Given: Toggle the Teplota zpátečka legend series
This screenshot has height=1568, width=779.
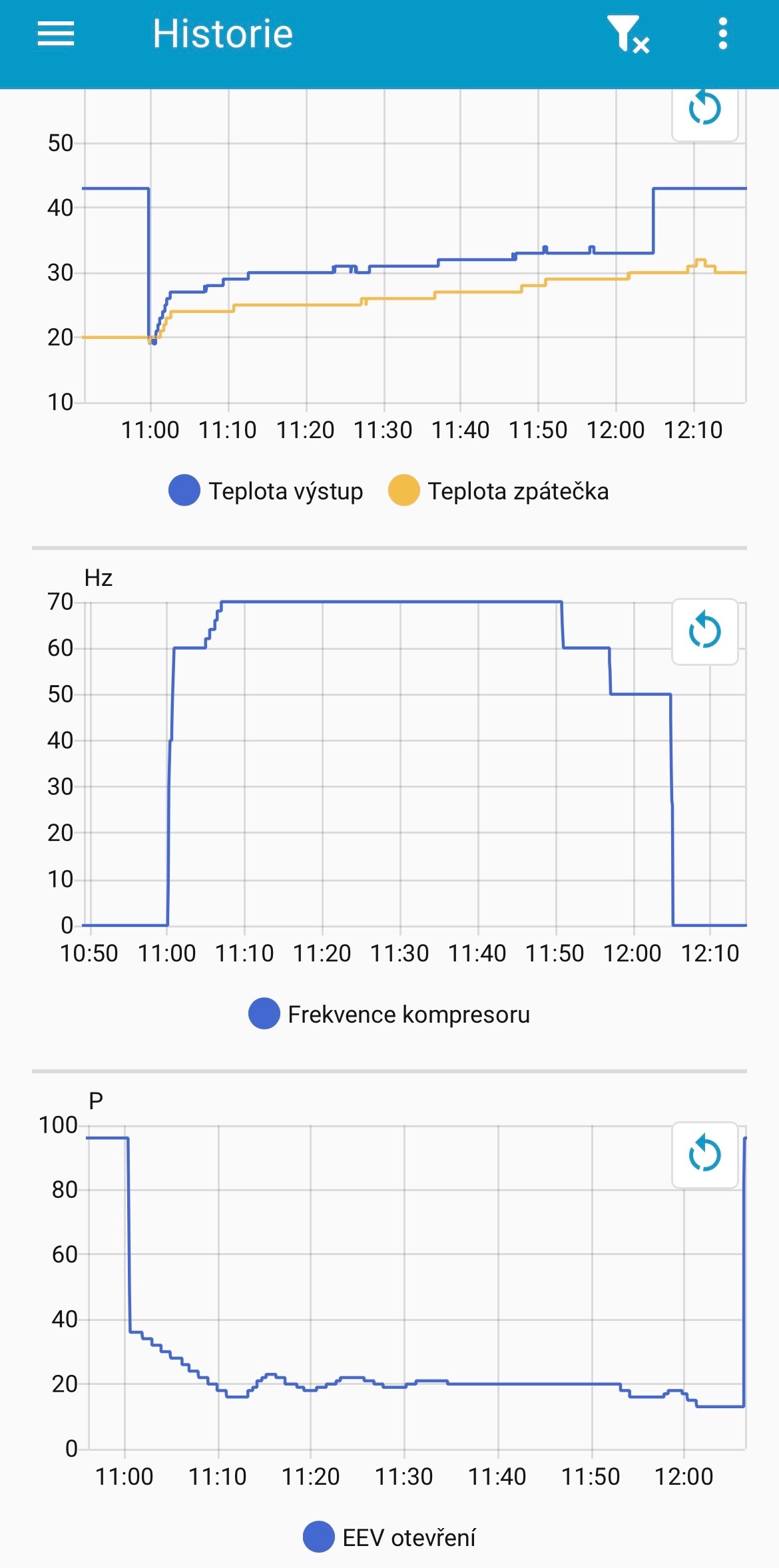Looking at the screenshot, I should click(499, 491).
